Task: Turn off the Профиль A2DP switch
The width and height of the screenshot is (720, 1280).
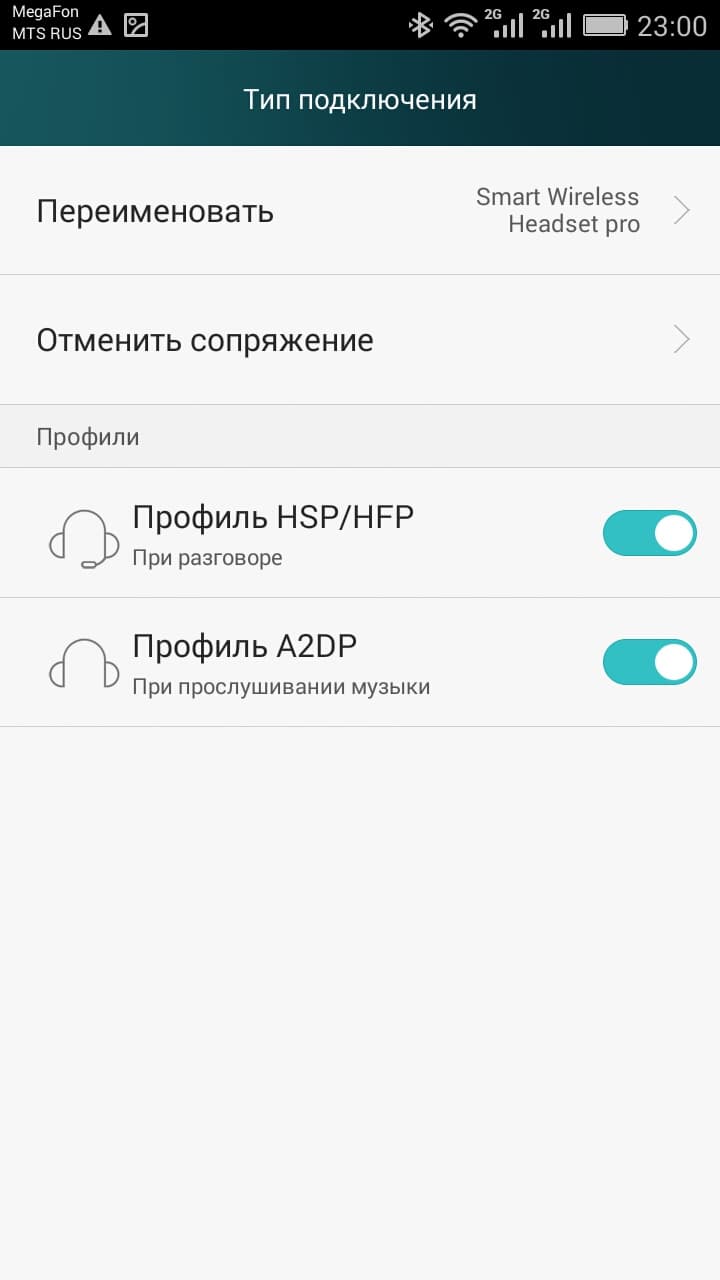Action: point(649,662)
